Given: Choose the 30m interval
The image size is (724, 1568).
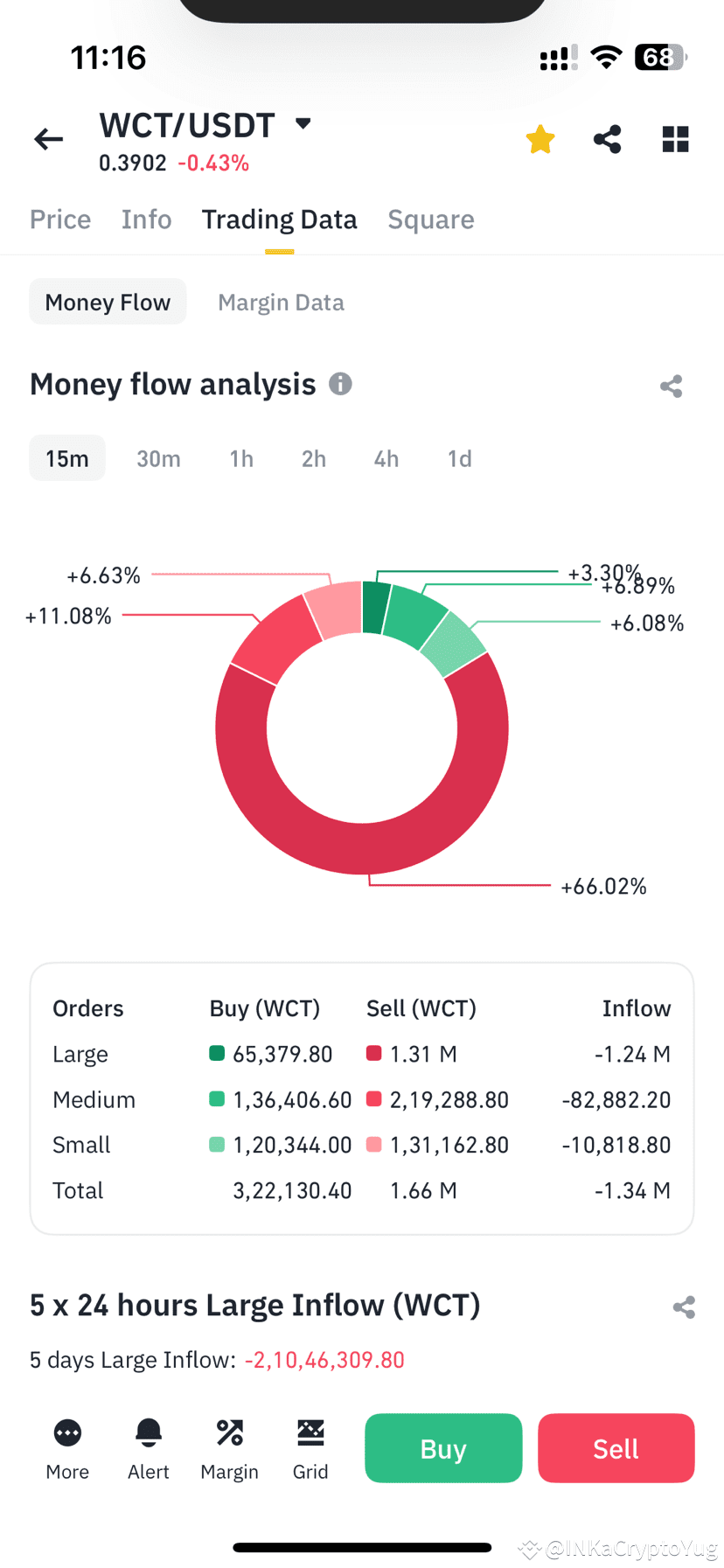Looking at the screenshot, I should (x=158, y=457).
